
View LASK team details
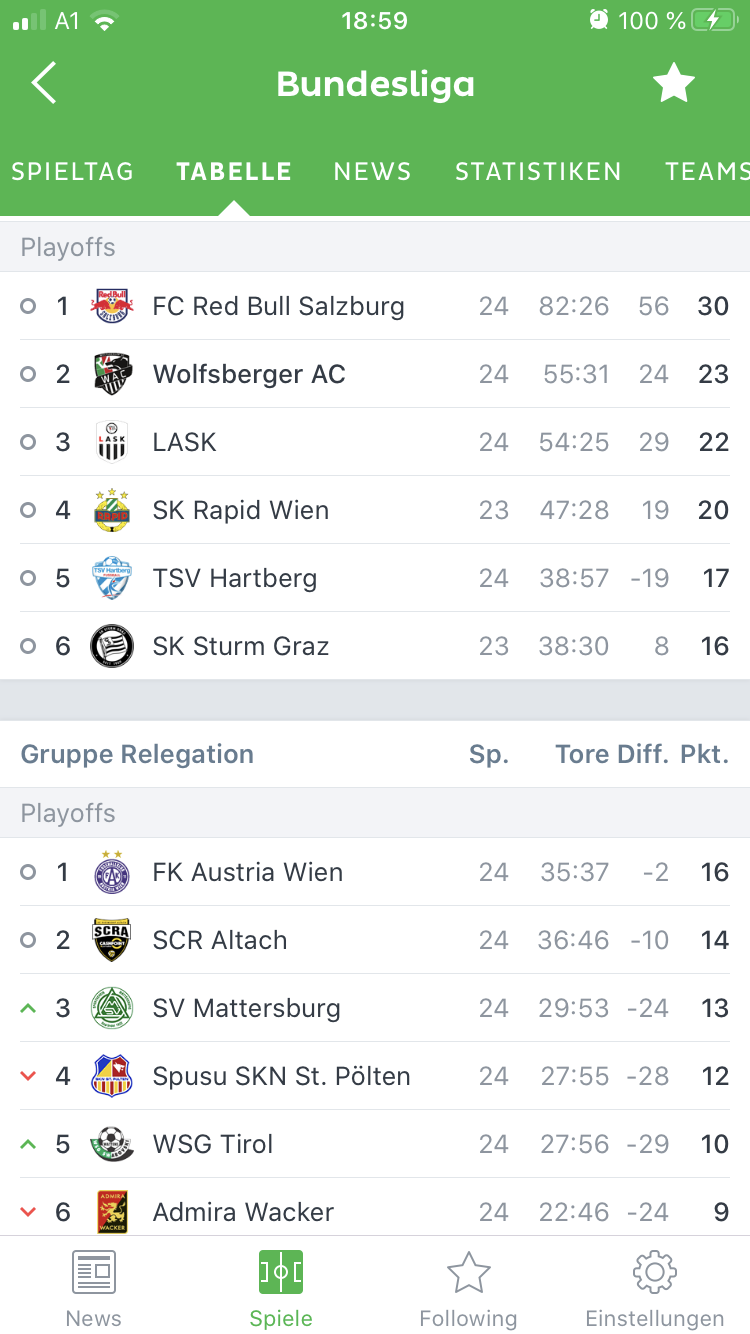375,442
